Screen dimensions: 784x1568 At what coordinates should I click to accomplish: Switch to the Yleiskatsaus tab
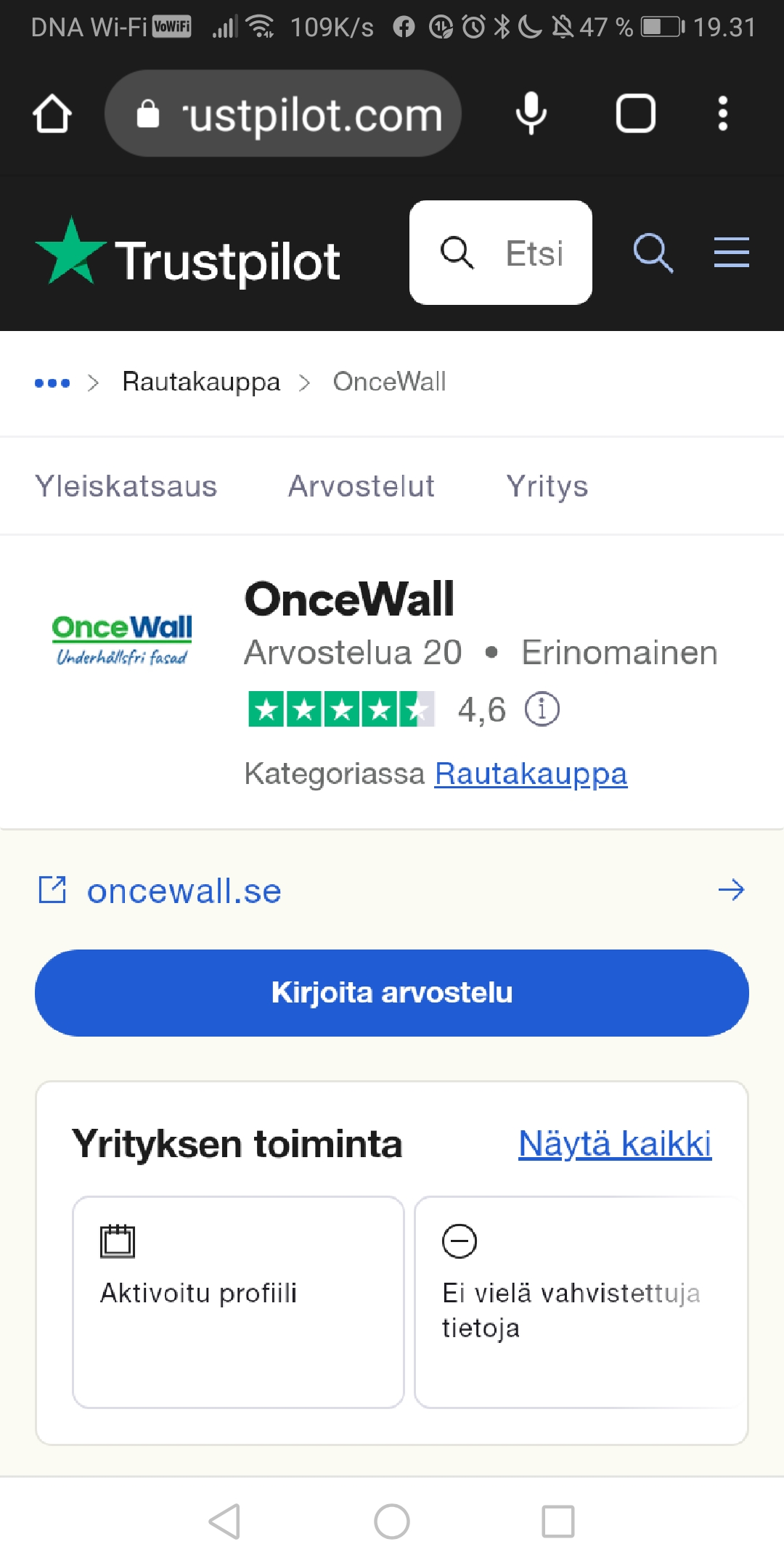(x=126, y=486)
